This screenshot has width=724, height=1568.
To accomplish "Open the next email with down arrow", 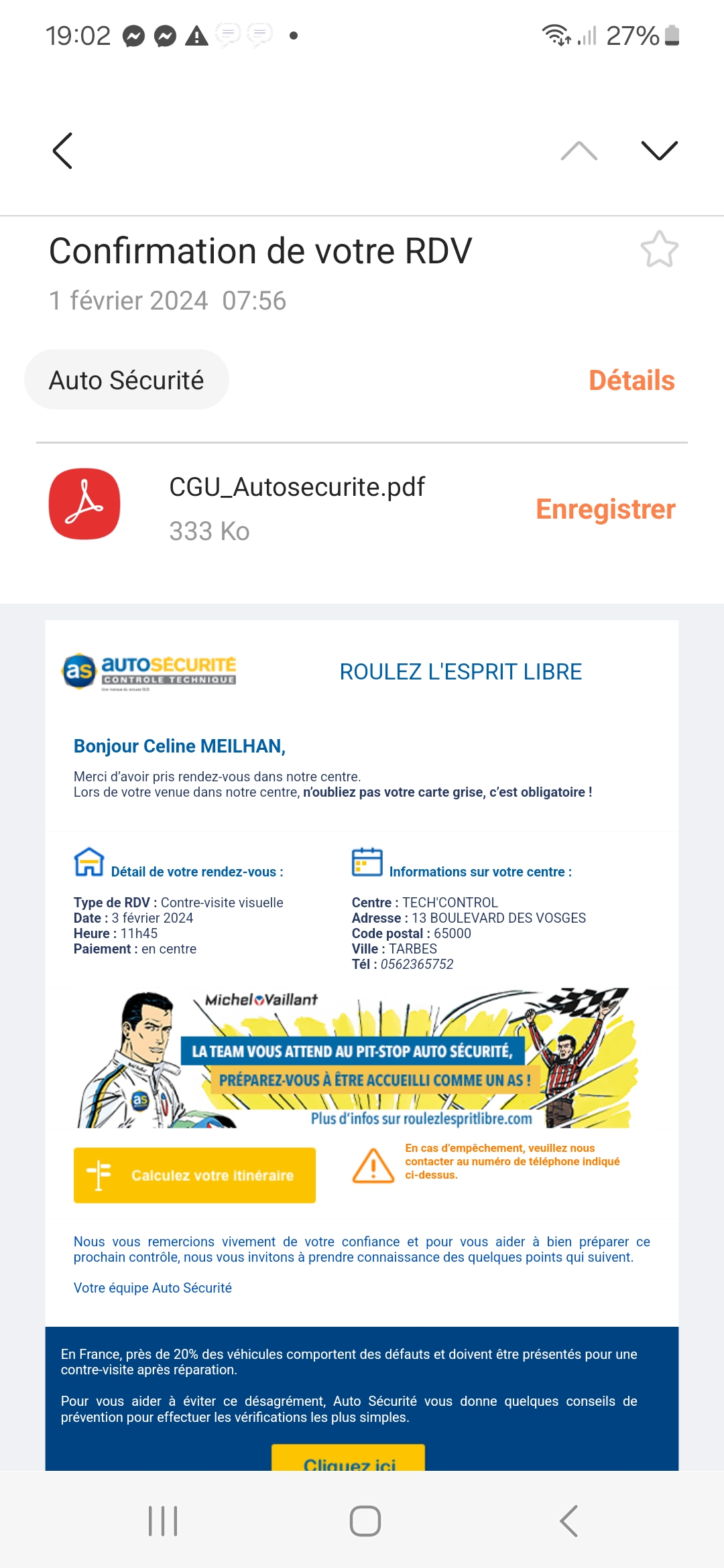I will (659, 151).
